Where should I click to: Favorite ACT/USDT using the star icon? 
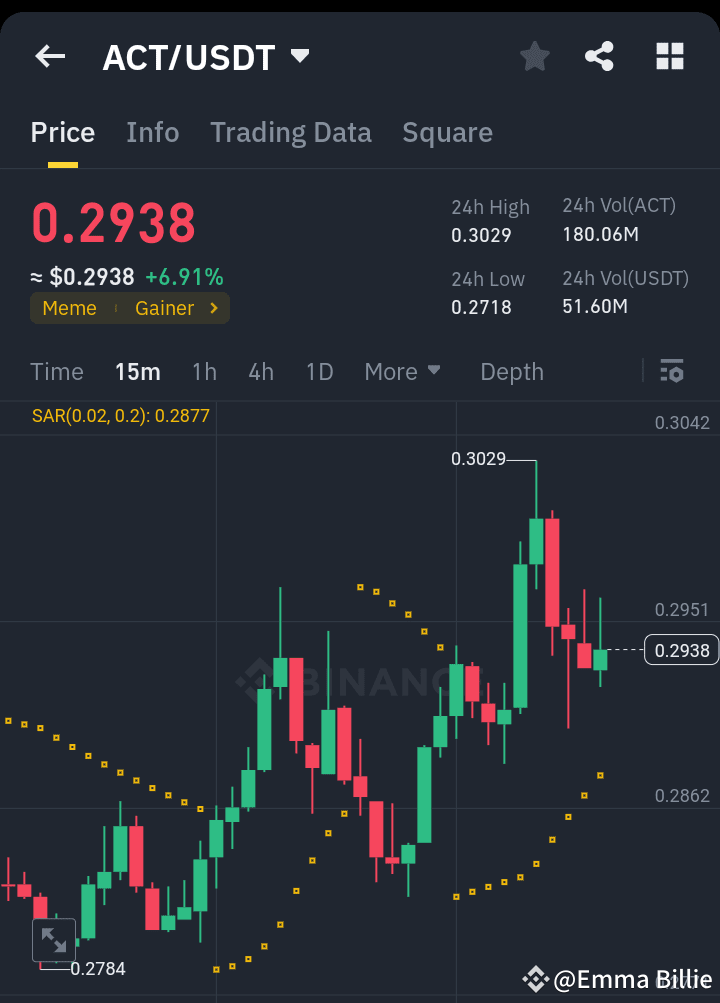534,56
